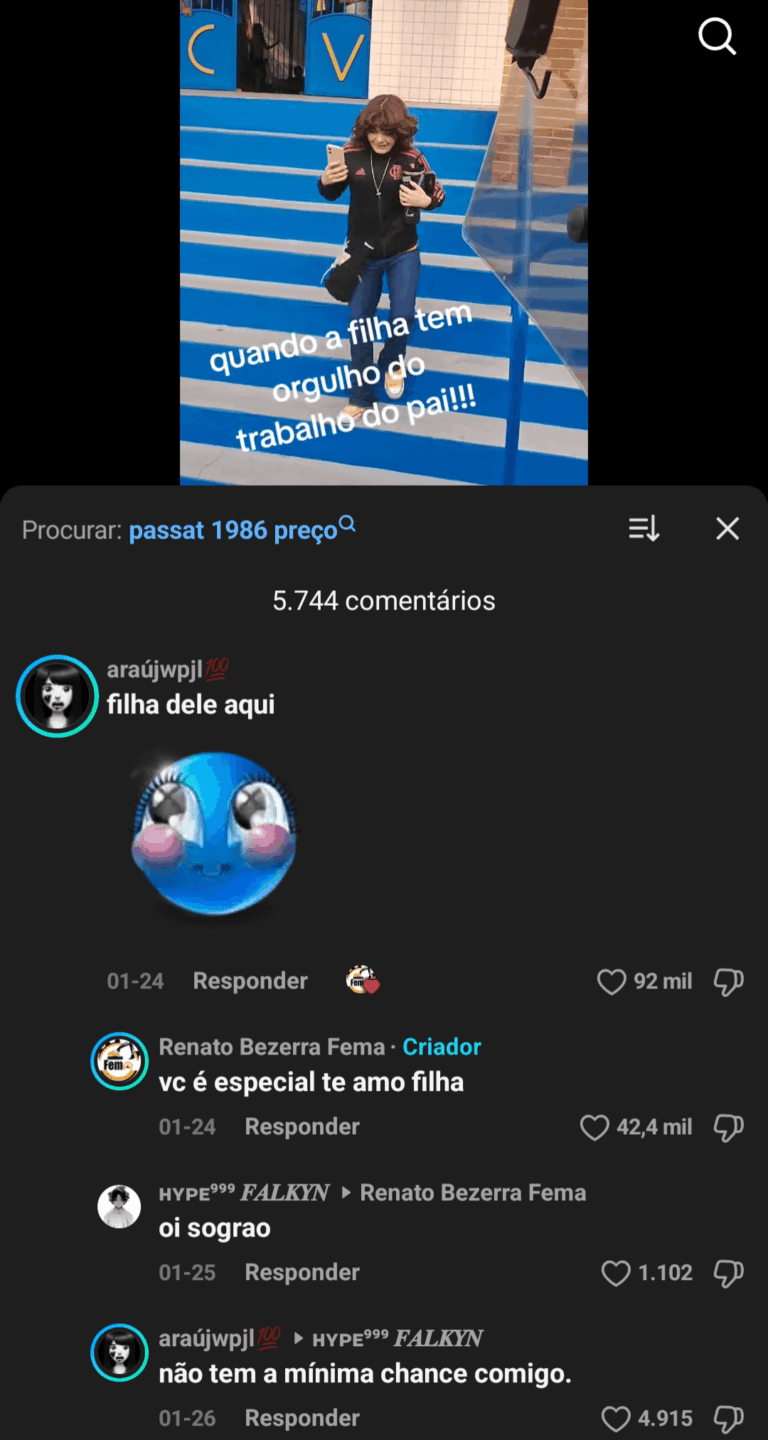Dislike the "oi sograo" comment

coord(728,1273)
